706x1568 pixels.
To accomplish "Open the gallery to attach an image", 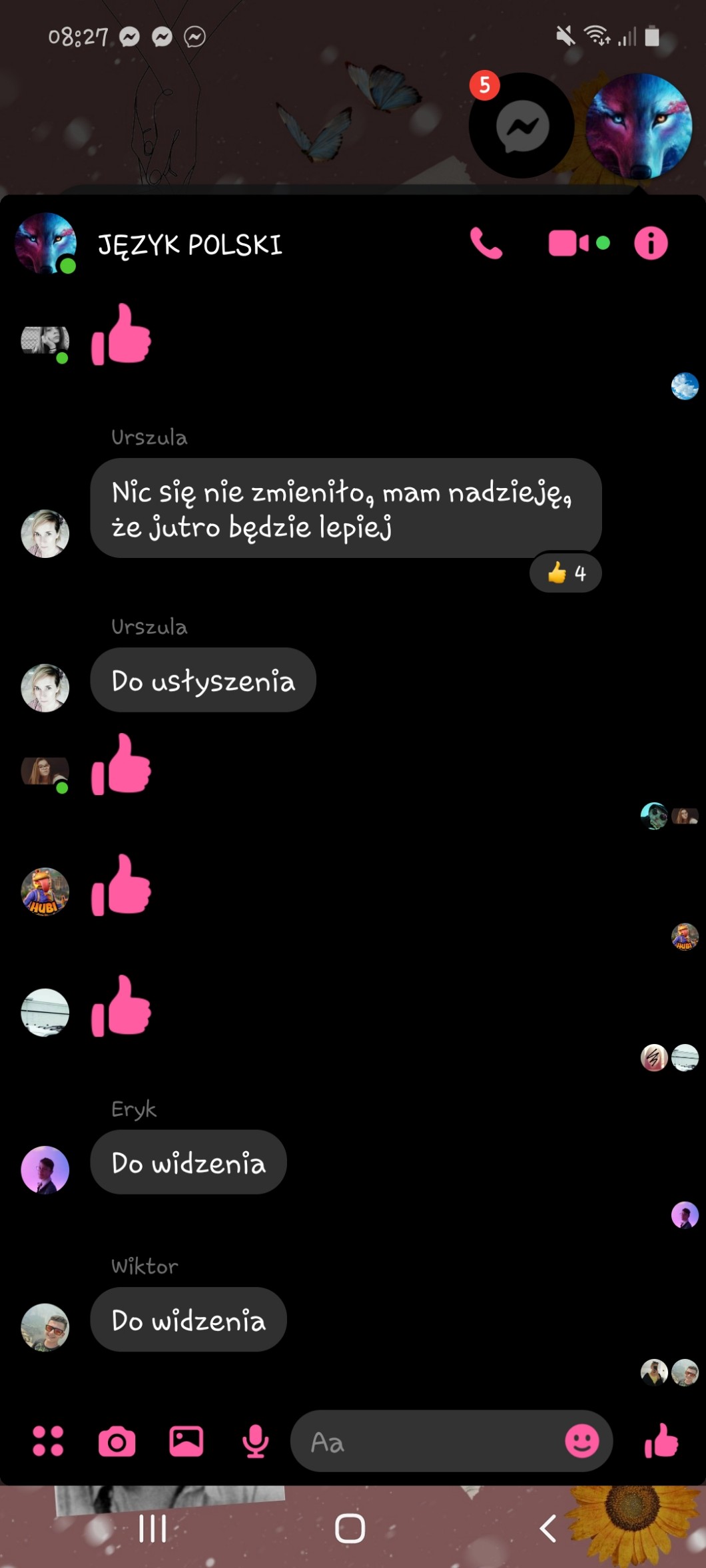I will (x=186, y=1441).
